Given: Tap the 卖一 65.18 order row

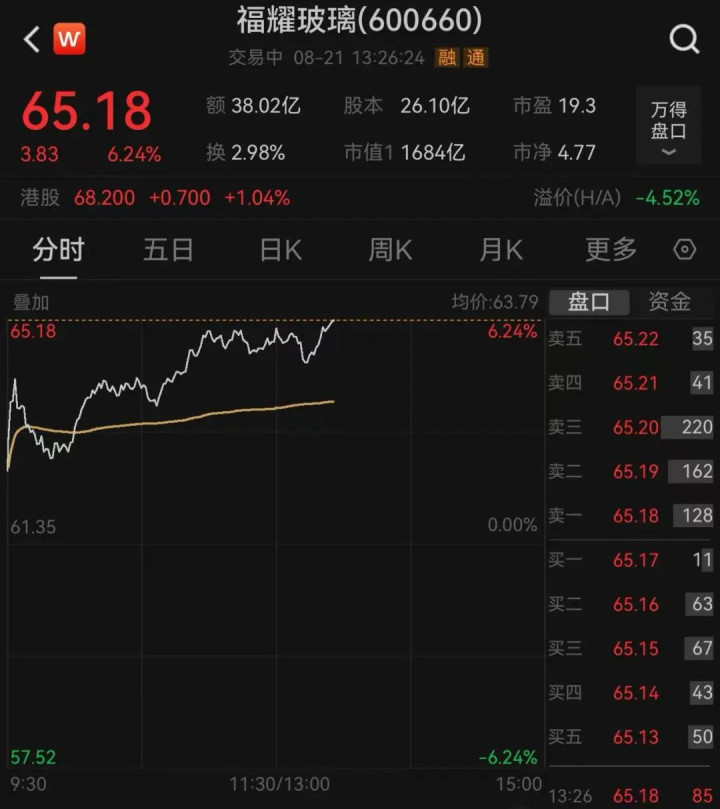Looking at the screenshot, I should [630, 515].
